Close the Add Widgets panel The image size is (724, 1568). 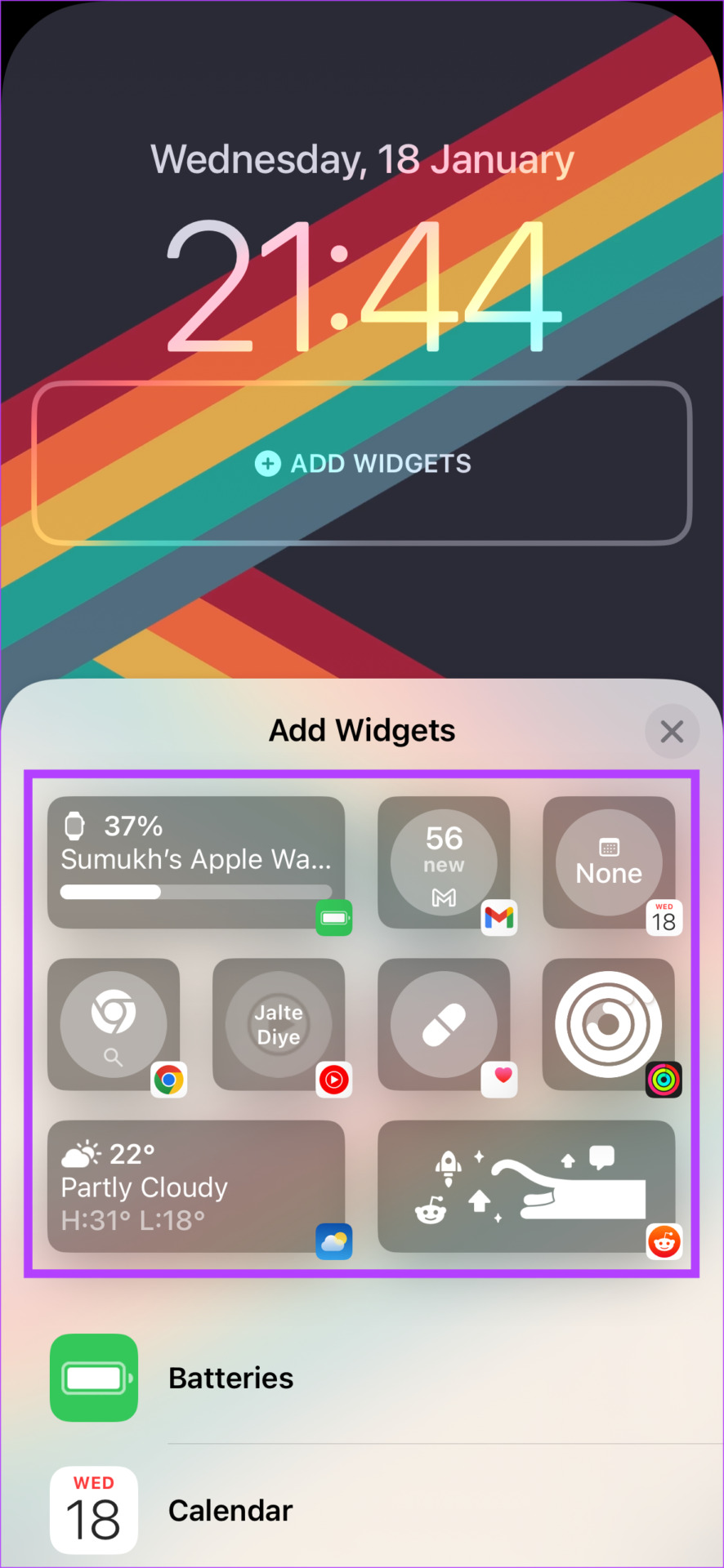(x=672, y=731)
